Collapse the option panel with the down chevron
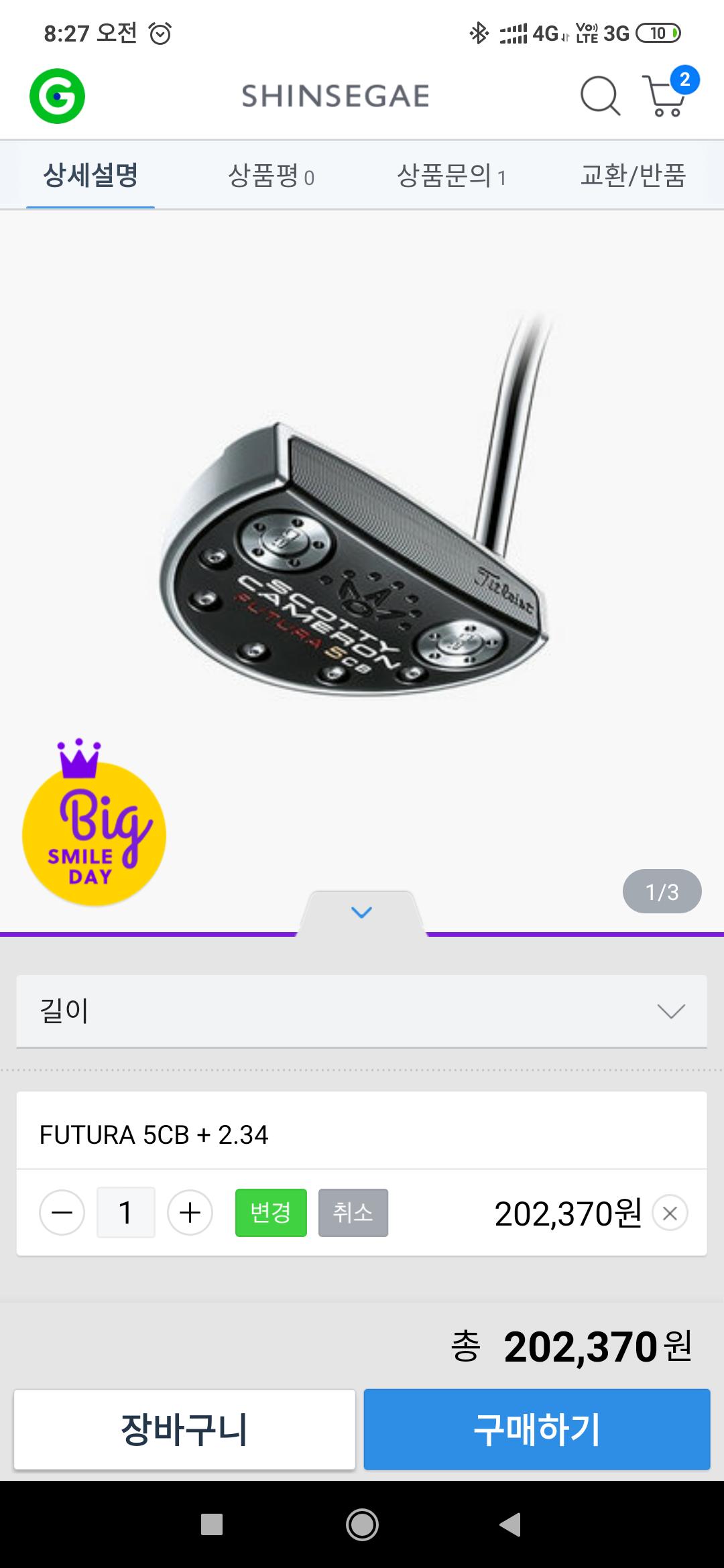The width and height of the screenshot is (724, 1568). click(361, 912)
